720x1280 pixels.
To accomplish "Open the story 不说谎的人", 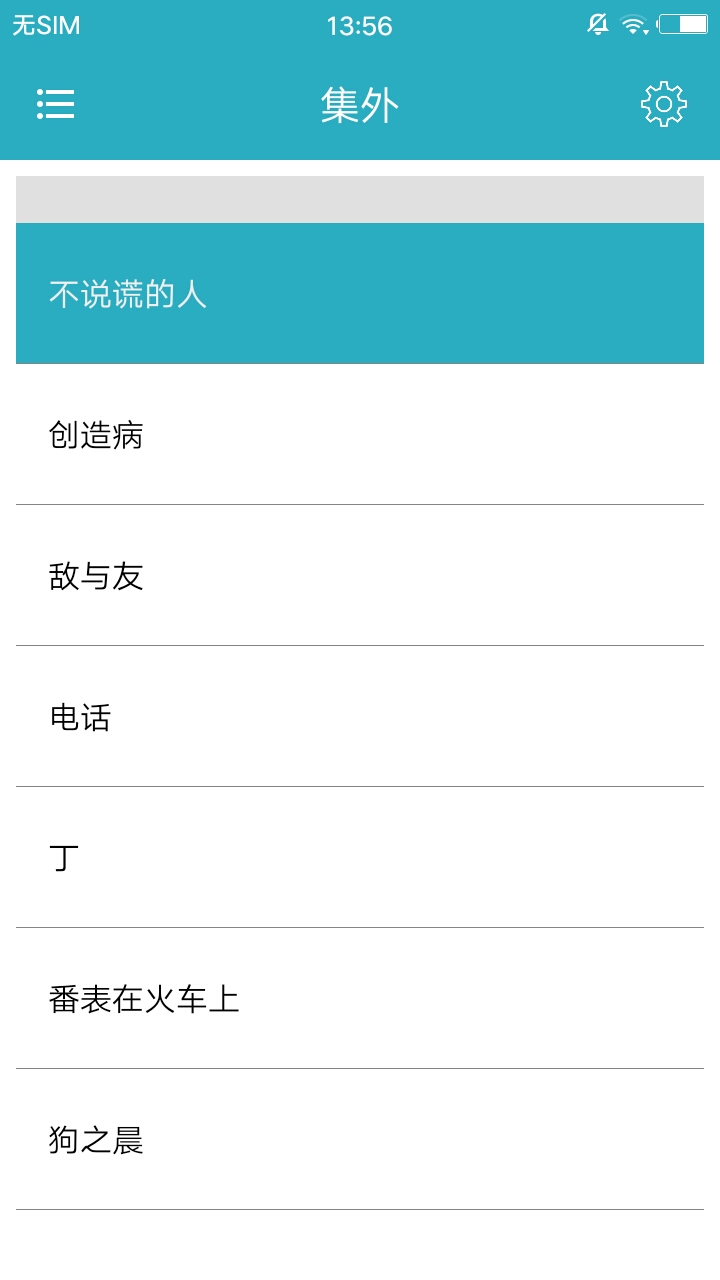I will pos(360,294).
